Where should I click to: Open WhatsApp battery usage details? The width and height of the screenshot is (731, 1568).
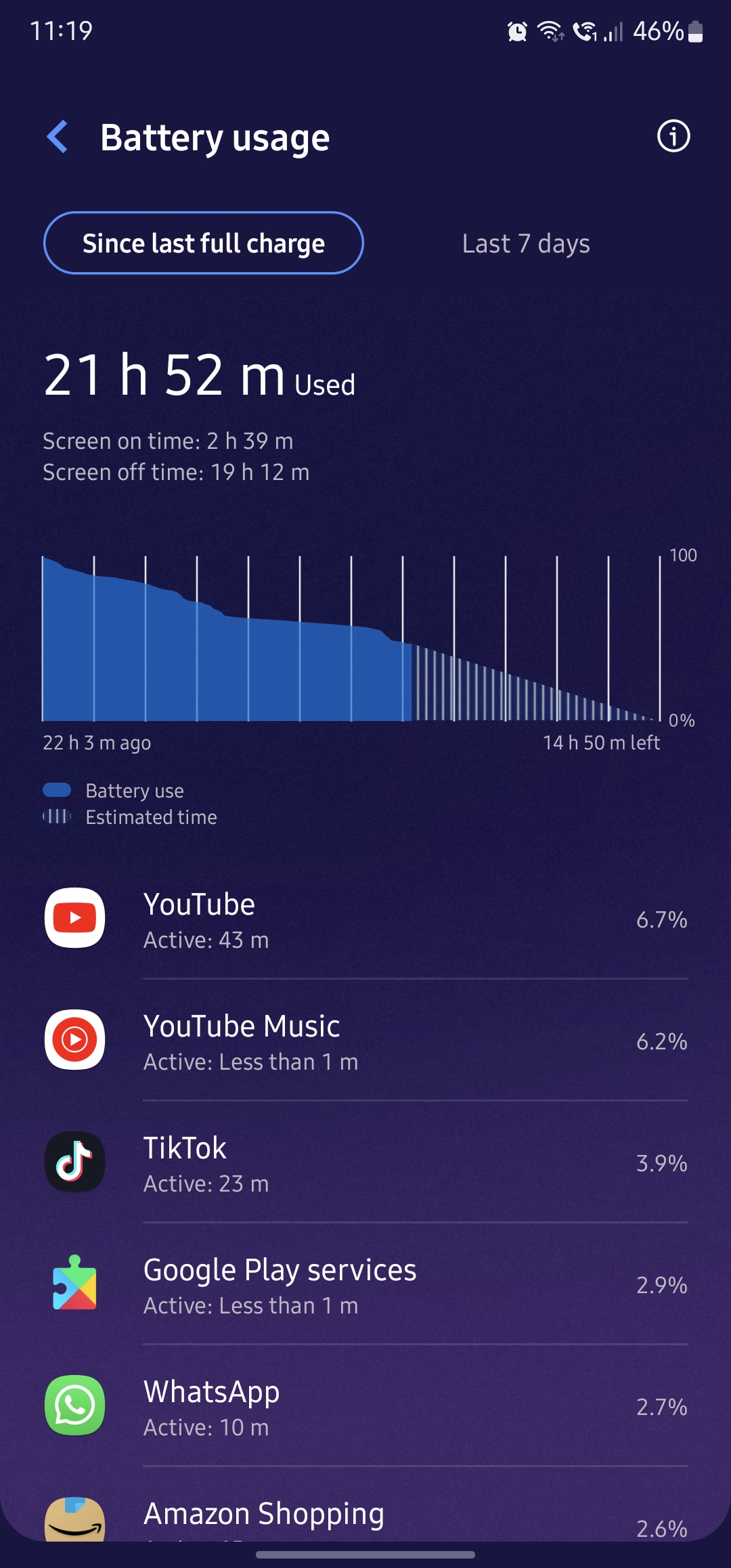(x=365, y=1407)
